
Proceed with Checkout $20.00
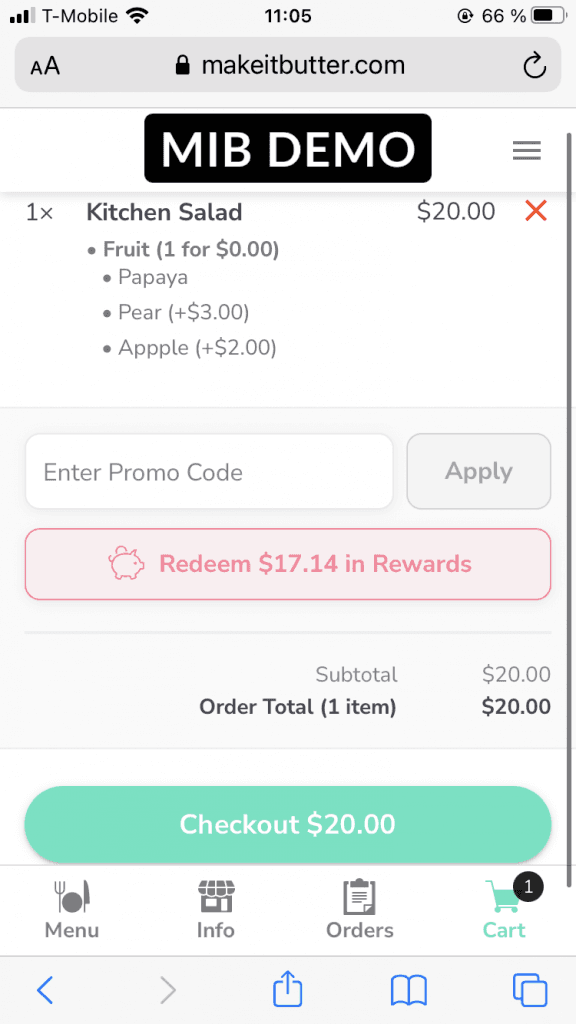click(288, 824)
